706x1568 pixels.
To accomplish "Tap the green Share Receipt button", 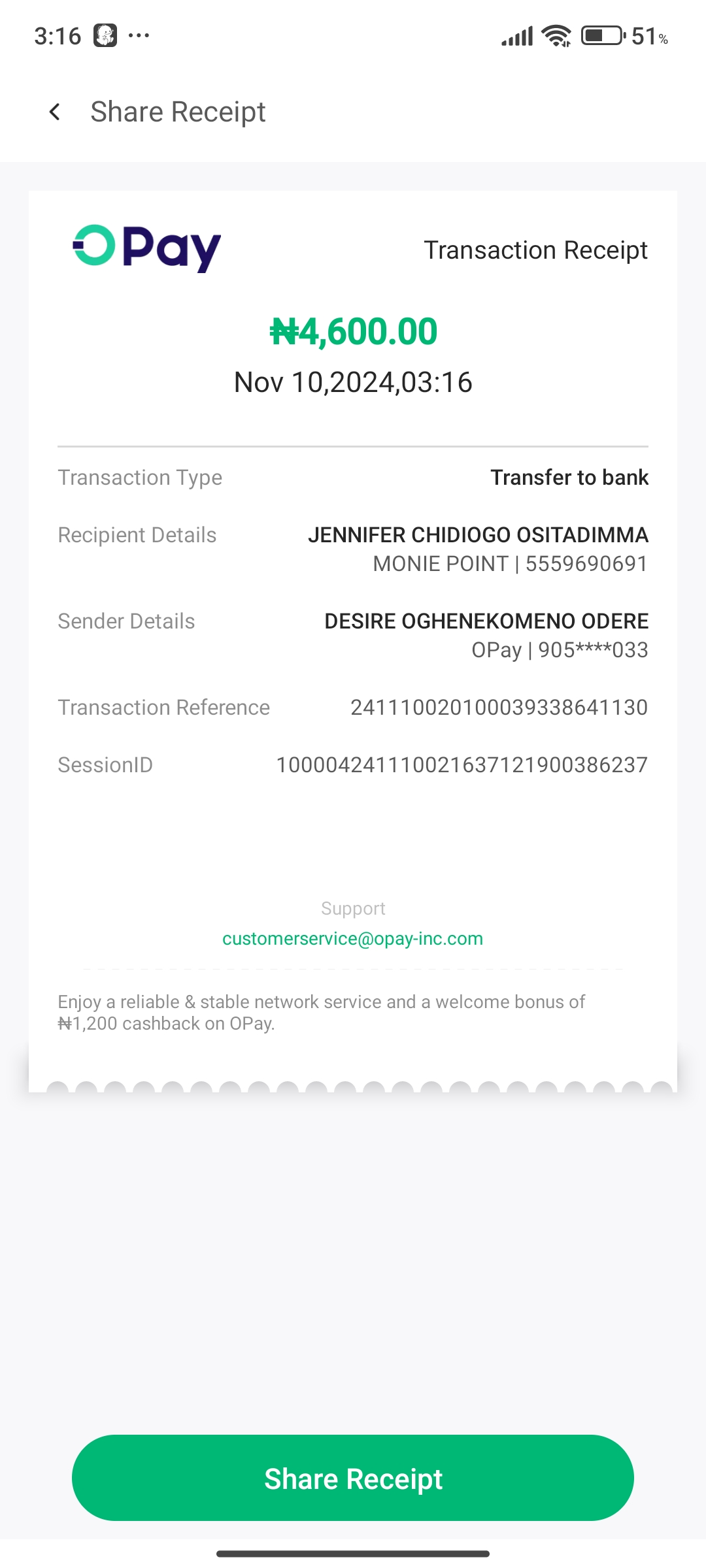I will 353,1478.
